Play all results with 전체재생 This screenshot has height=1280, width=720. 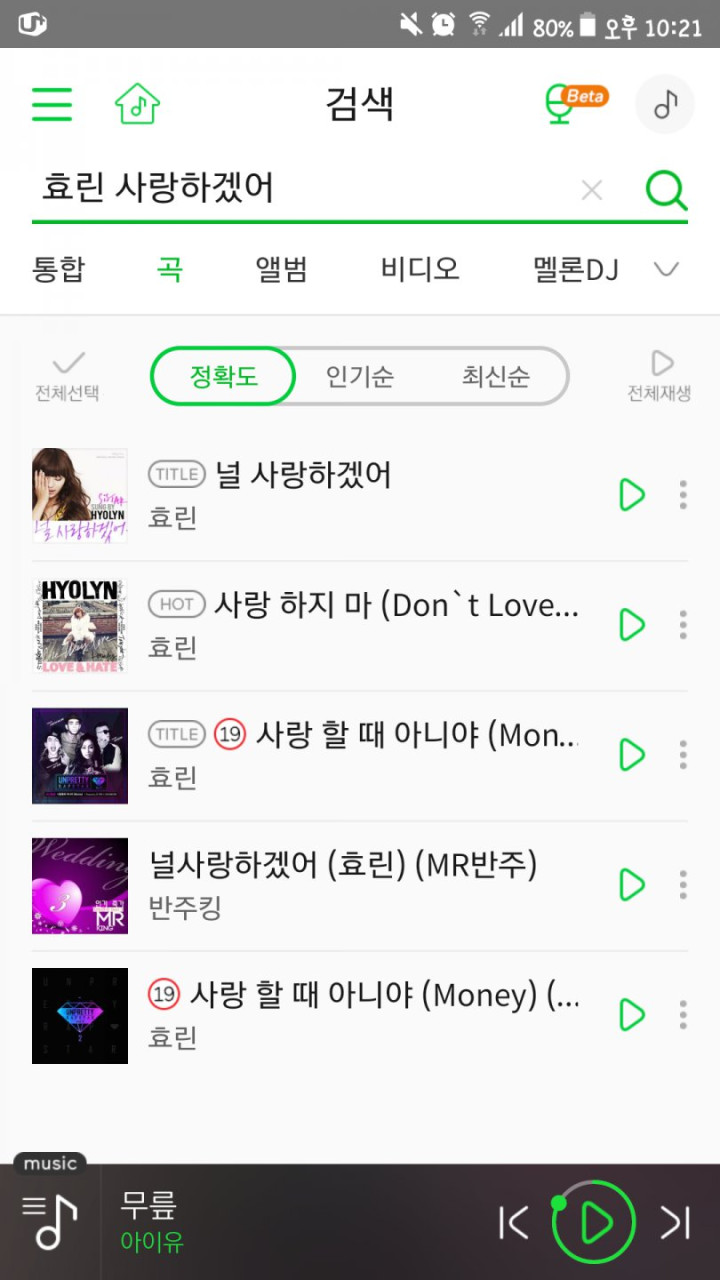point(659,377)
